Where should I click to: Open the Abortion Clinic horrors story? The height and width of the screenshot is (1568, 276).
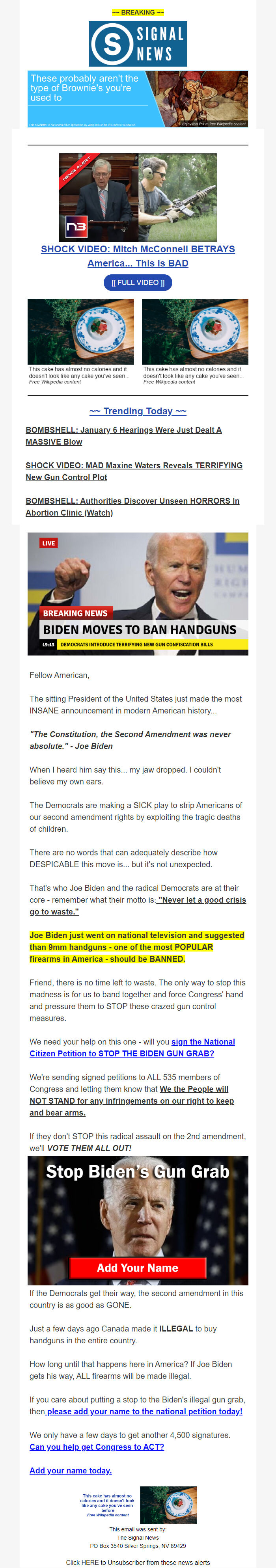coord(132,507)
